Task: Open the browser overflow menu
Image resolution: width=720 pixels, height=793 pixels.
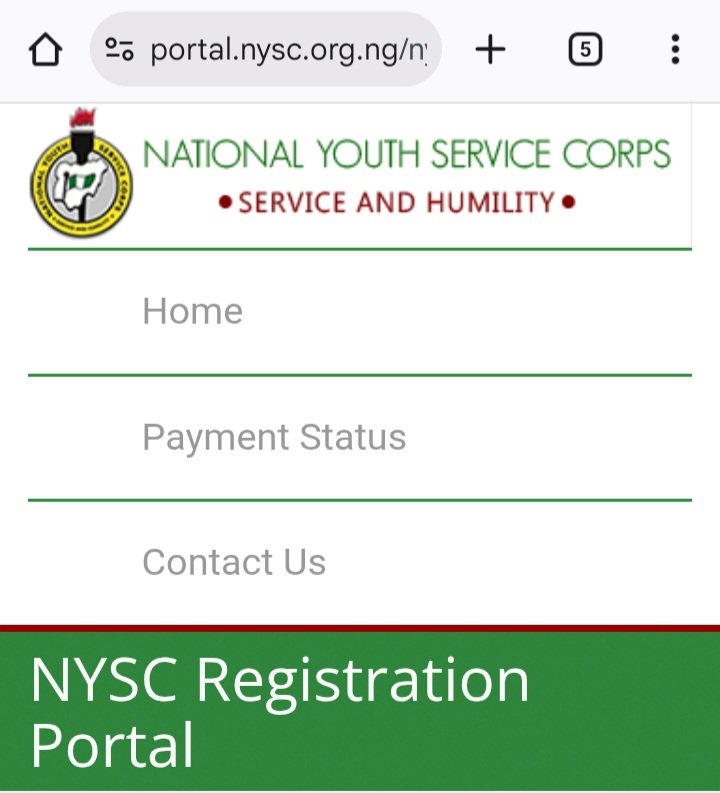Action: [x=676, y=49]
